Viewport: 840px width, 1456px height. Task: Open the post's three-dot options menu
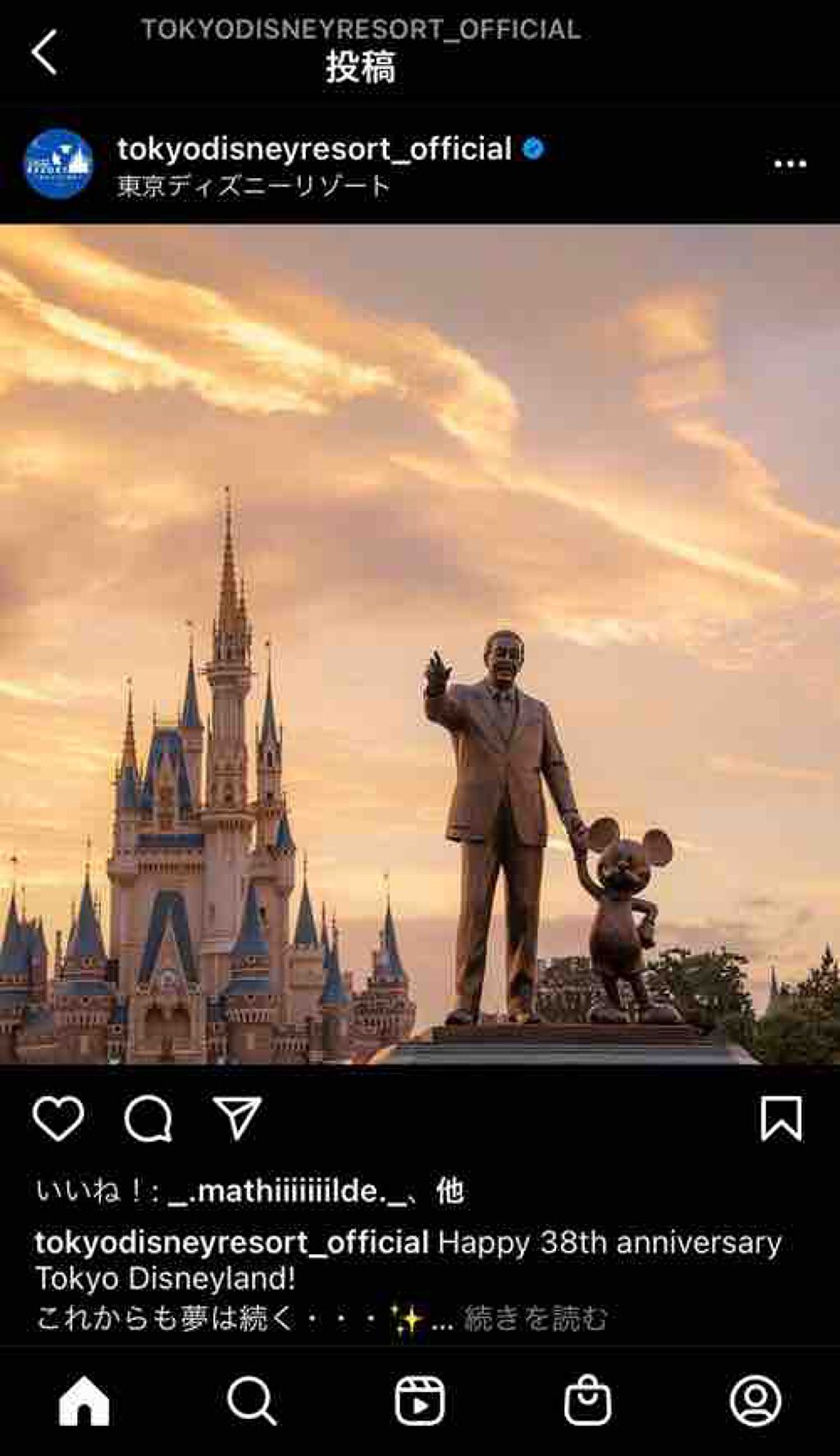click(x=789, y=164)
